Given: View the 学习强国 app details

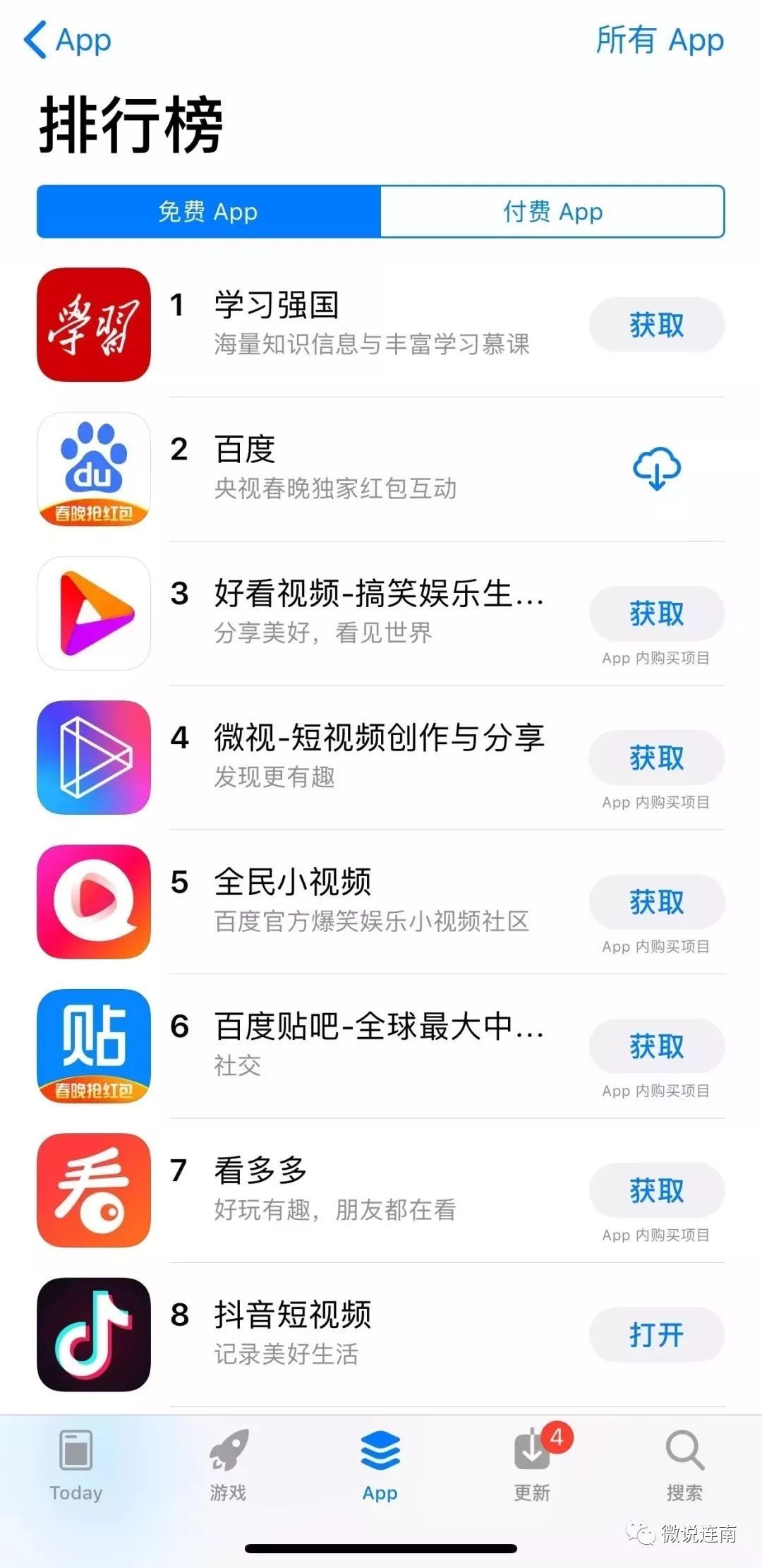Looking at the screenshot, I should (353, 324).
